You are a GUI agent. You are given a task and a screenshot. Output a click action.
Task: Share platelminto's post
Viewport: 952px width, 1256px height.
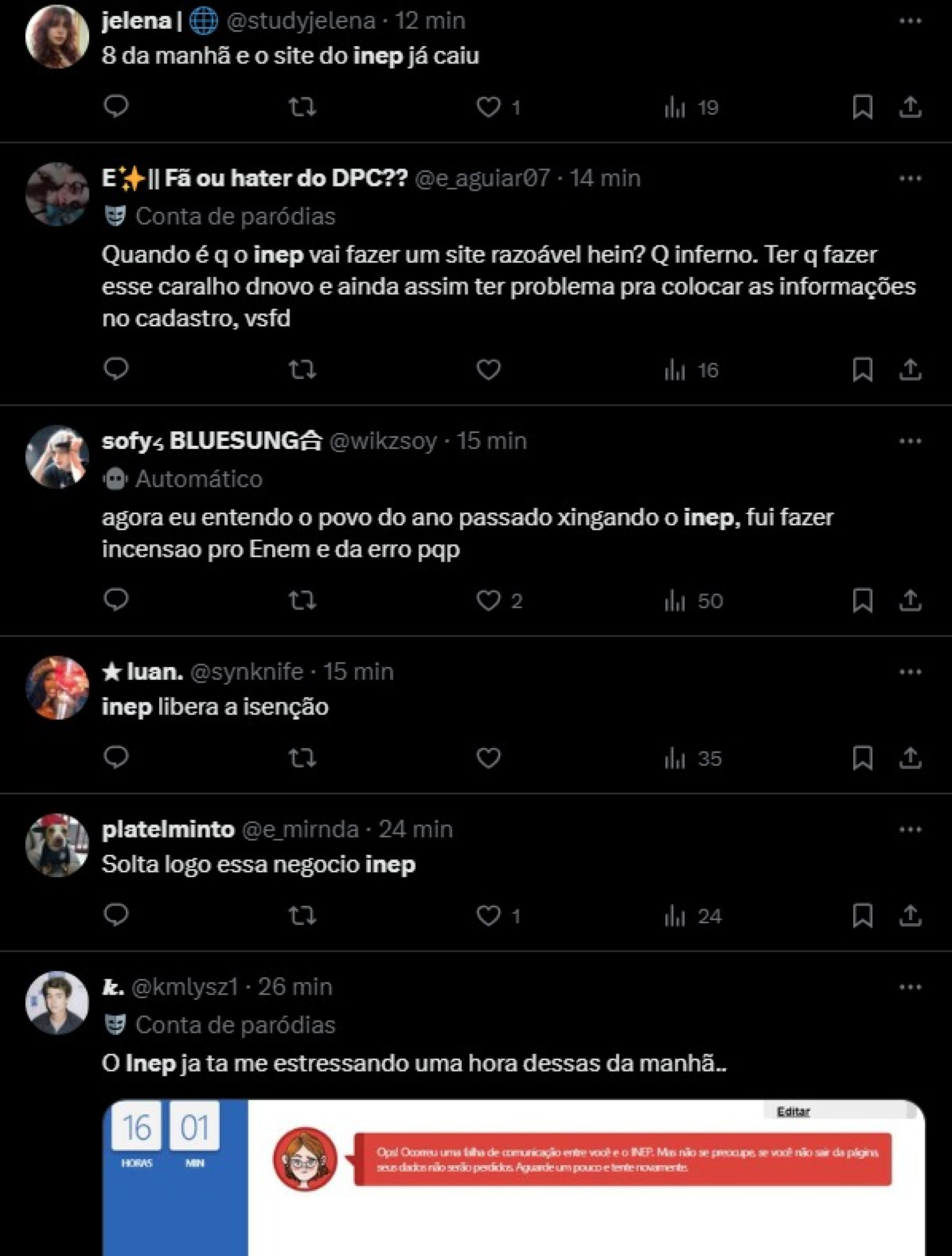tap(910, 916)
